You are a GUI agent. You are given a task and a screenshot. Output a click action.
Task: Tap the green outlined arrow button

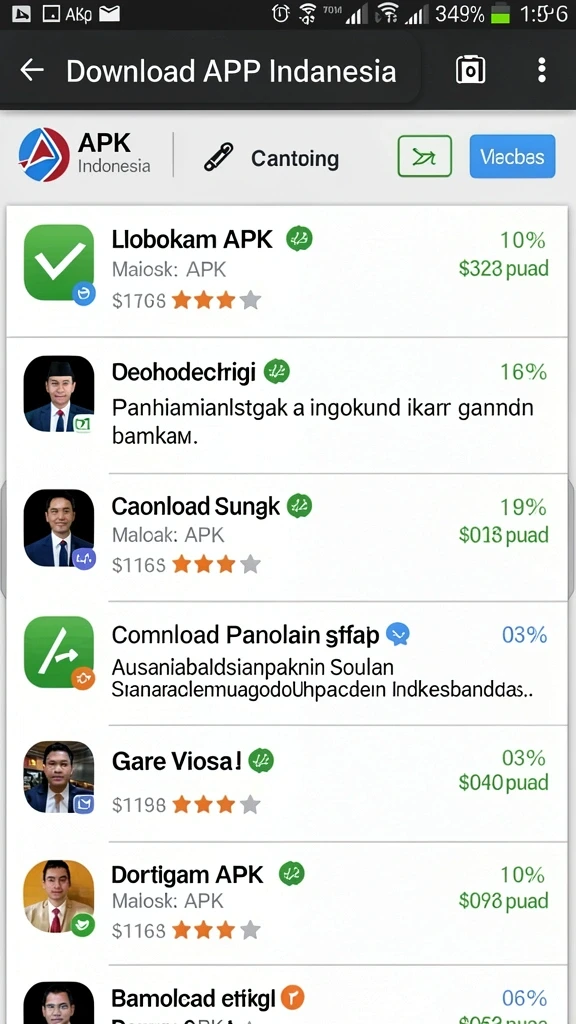424,157
